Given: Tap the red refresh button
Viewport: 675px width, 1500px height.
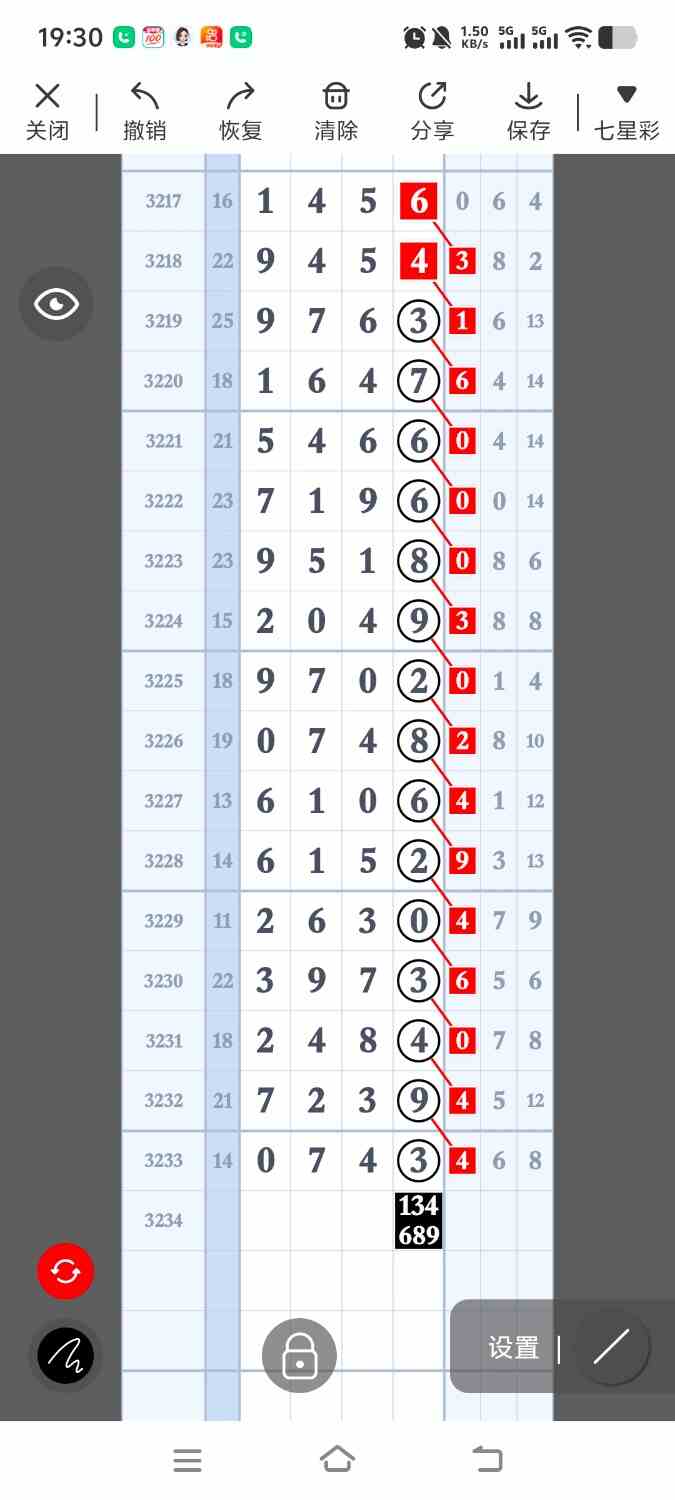Looking at the screenshot, I should 65,1271.
